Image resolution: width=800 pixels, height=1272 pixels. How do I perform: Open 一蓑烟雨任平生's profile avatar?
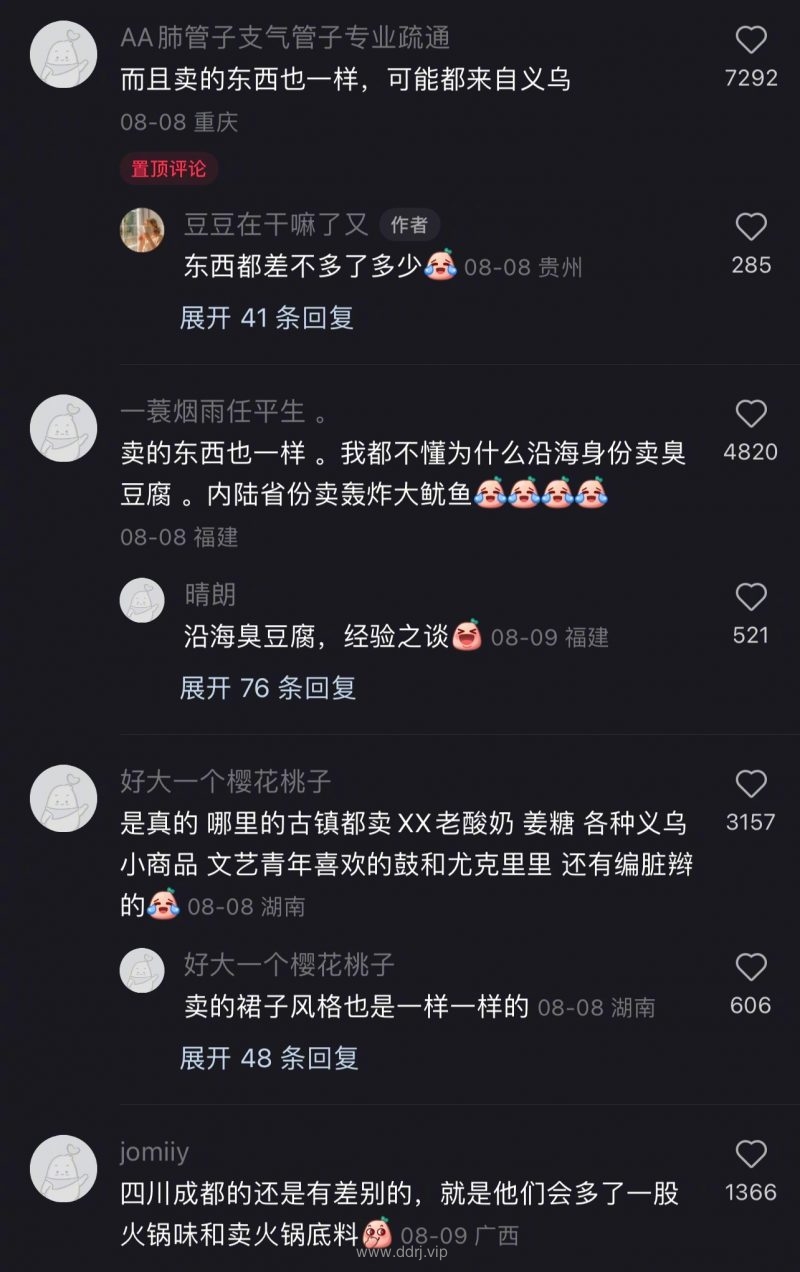64,427
